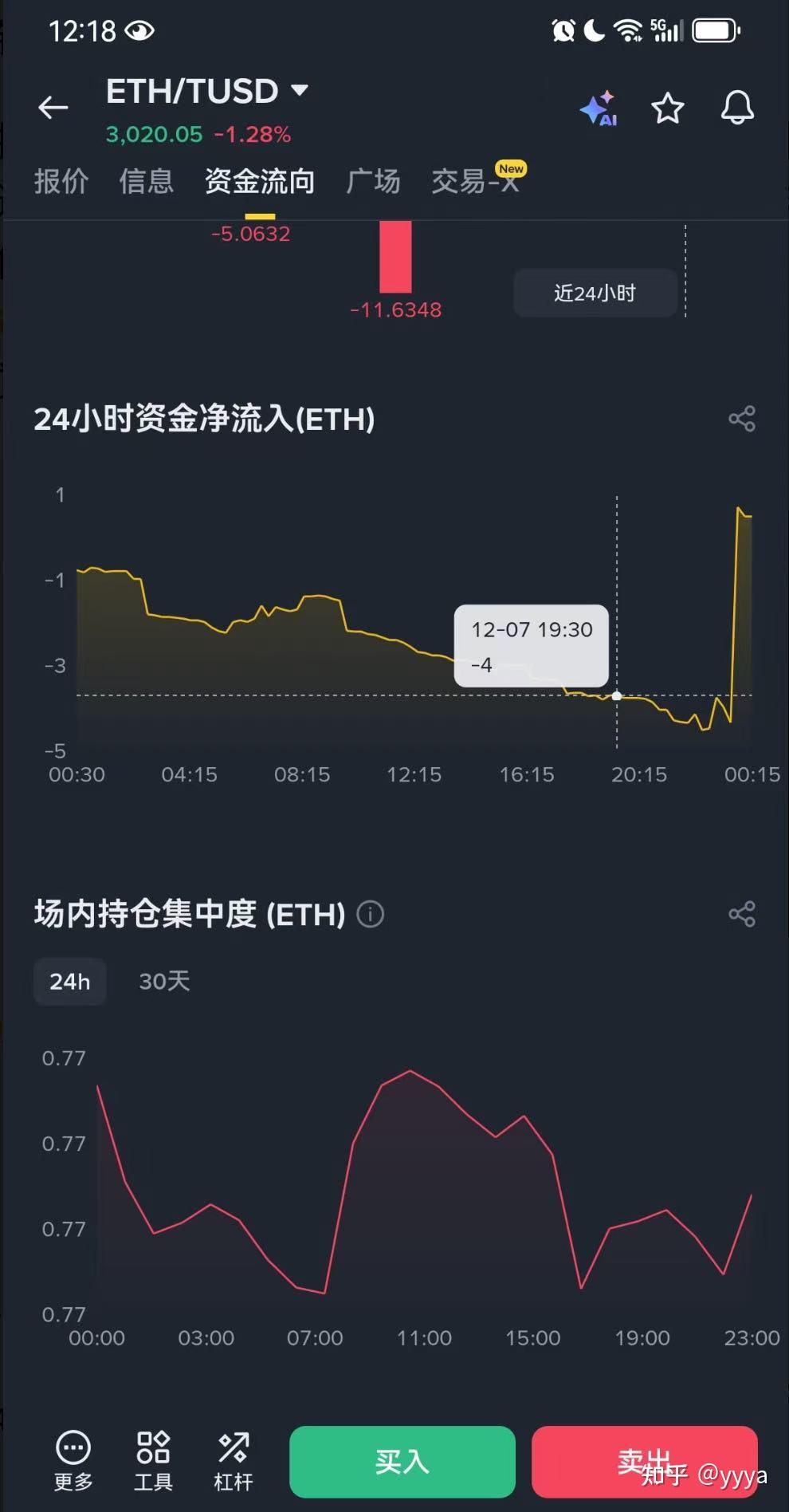Go back with the arrow
This screenshot has height=1512, width=789.
[53, 108]
